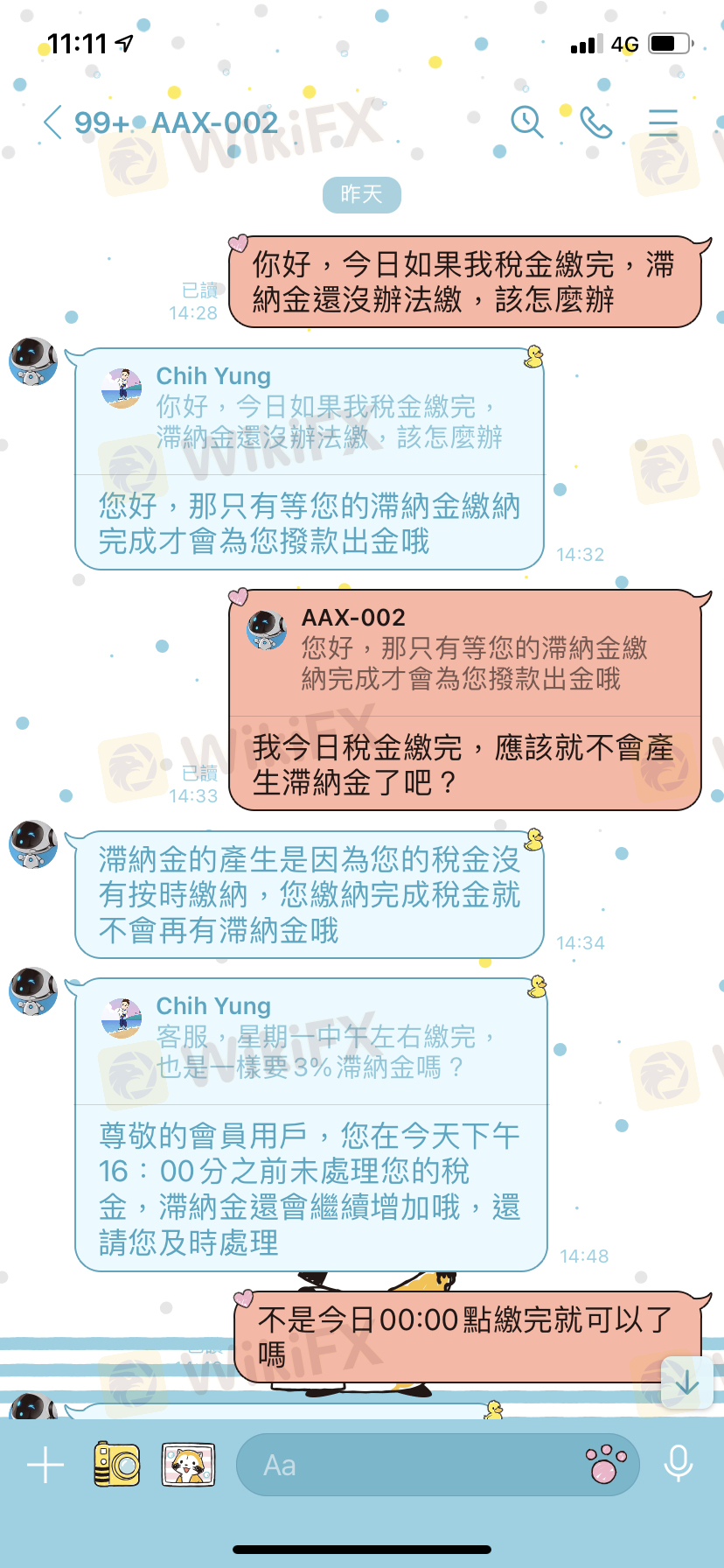Screen dimensions: 724x1568
Task: Start a voice call with AAX-002
Action: 596,122
